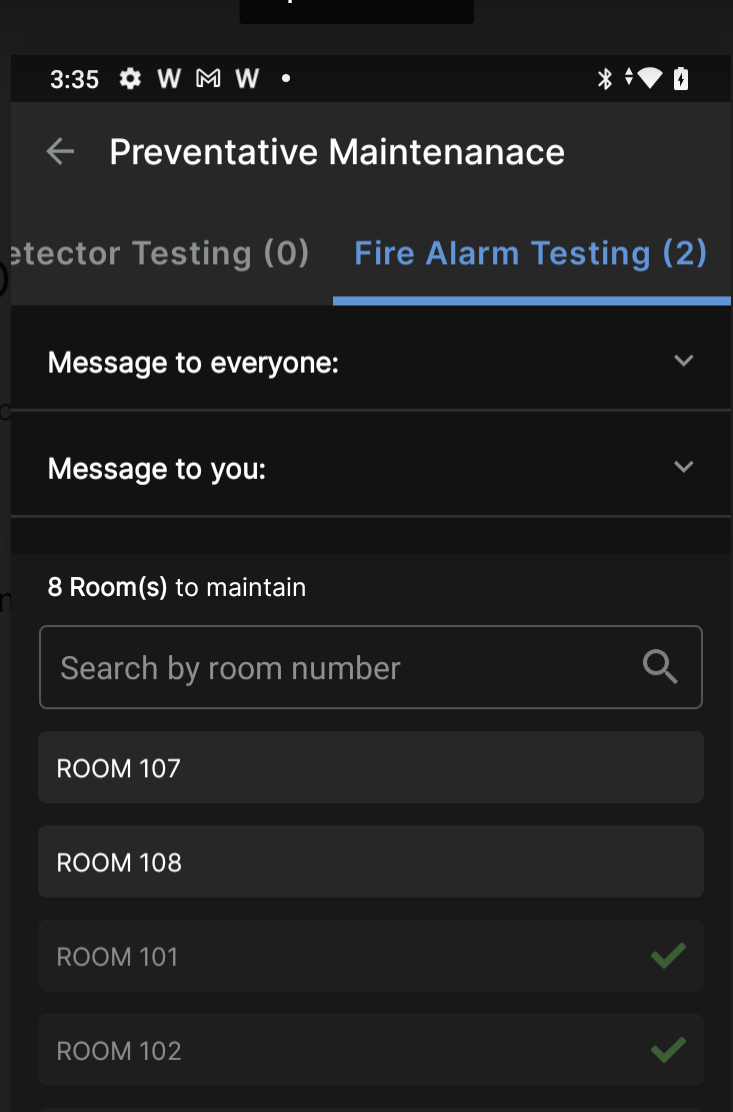Expand the Message to everyone section
Viewport: 733px width, 1112px height.
(684, 361)
